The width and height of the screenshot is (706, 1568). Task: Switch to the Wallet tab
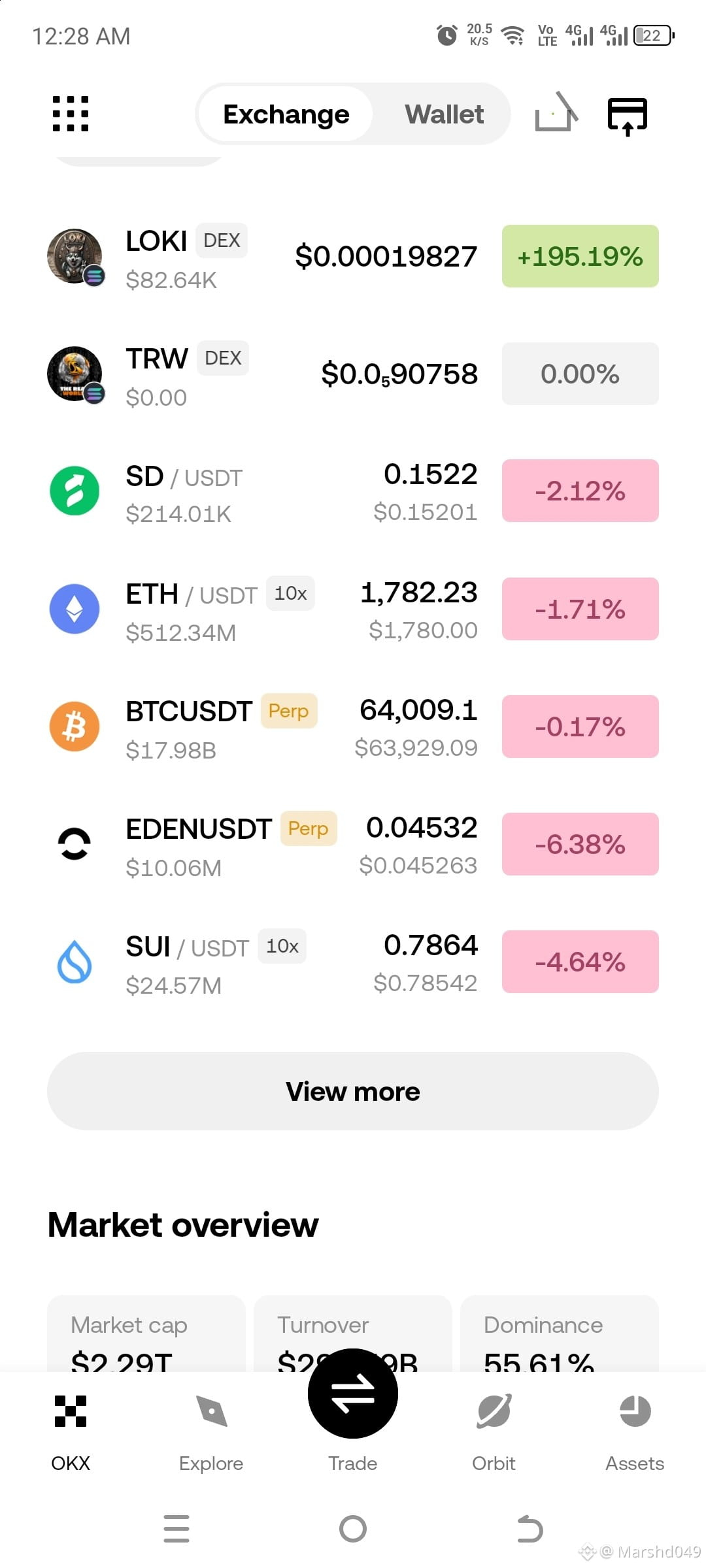click(444, 114)
